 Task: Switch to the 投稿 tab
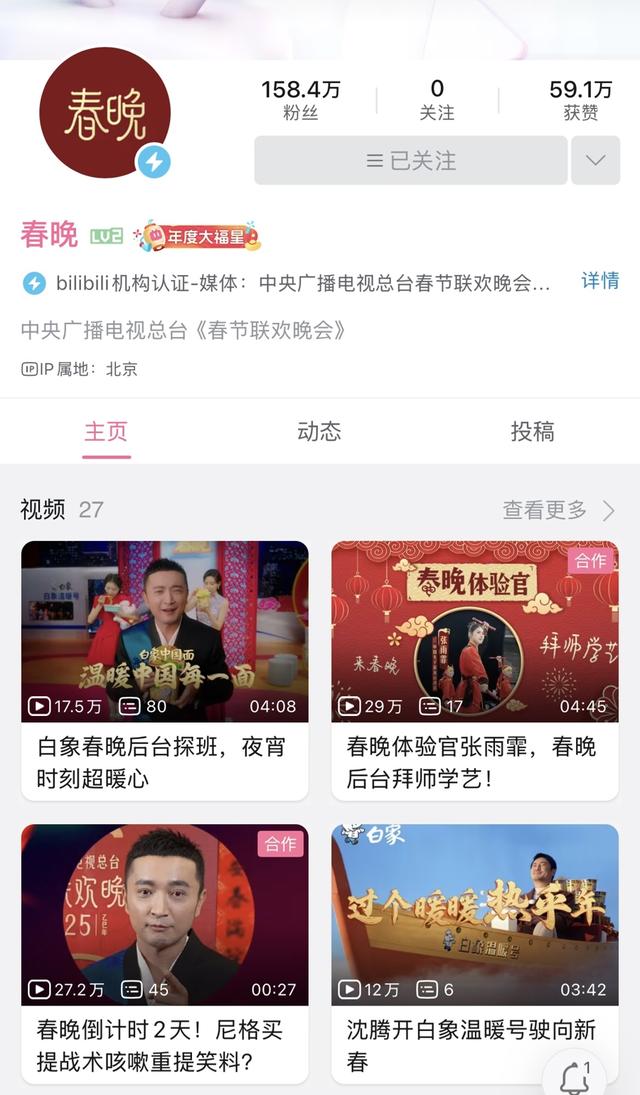pyautogui.click(x=532, y=431)
